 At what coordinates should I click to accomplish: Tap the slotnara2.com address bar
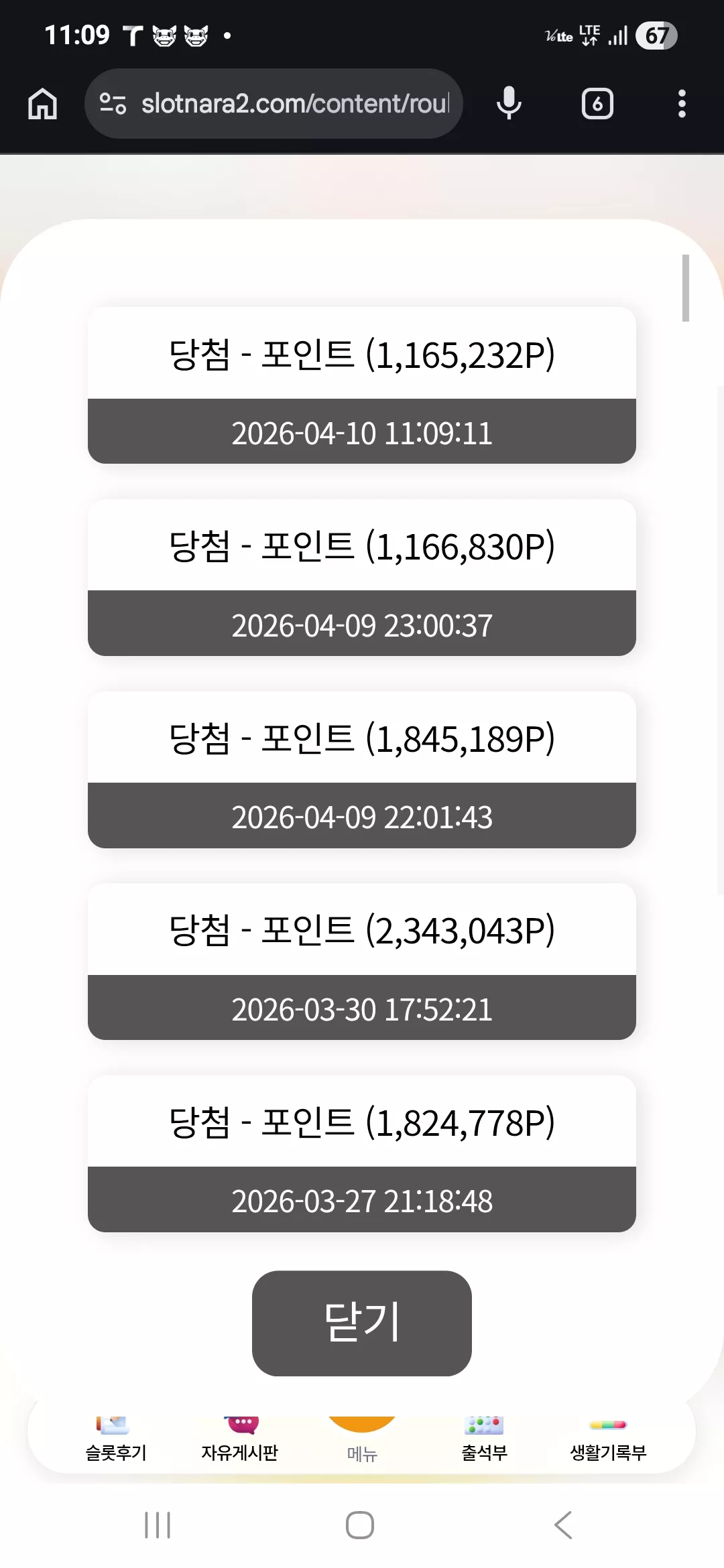274,104
